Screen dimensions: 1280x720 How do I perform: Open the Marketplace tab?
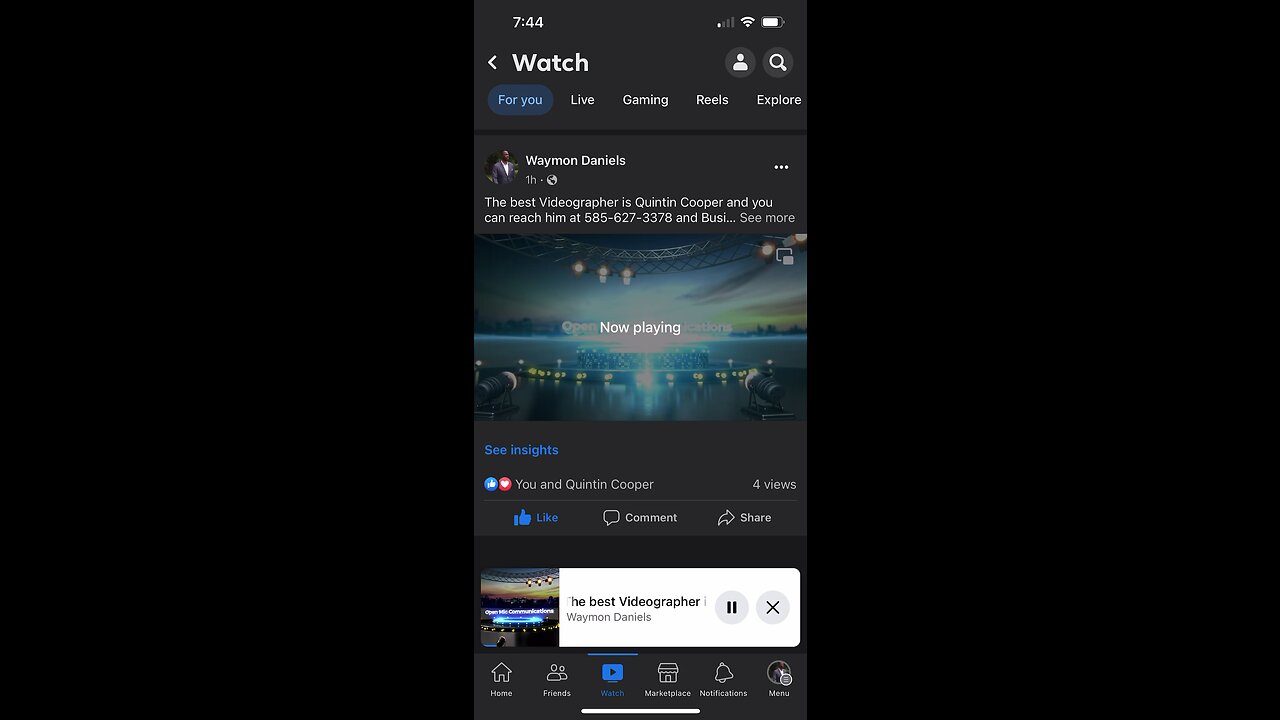667,679
